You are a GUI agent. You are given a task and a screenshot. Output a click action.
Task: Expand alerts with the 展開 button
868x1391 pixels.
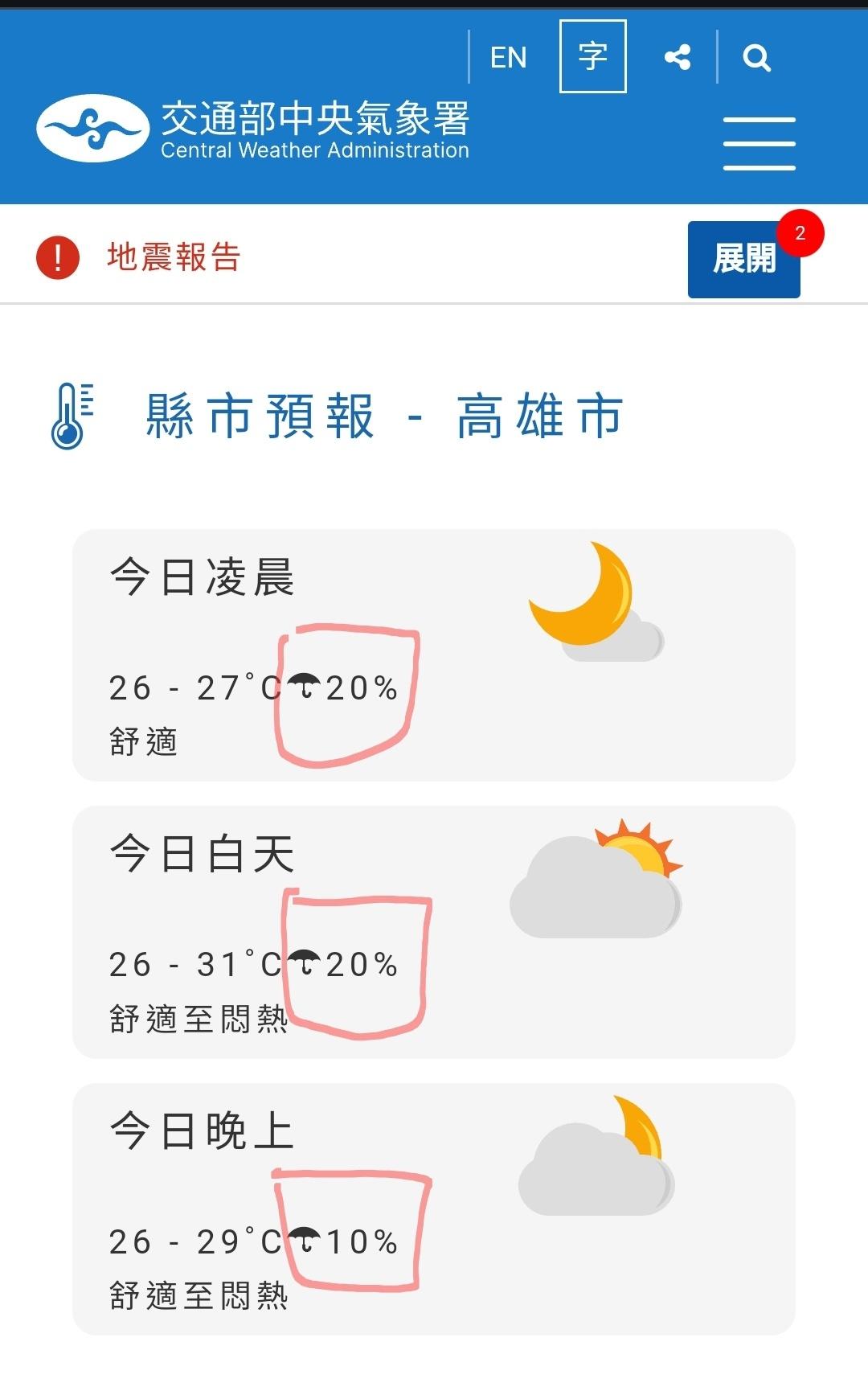pos(743,260)
